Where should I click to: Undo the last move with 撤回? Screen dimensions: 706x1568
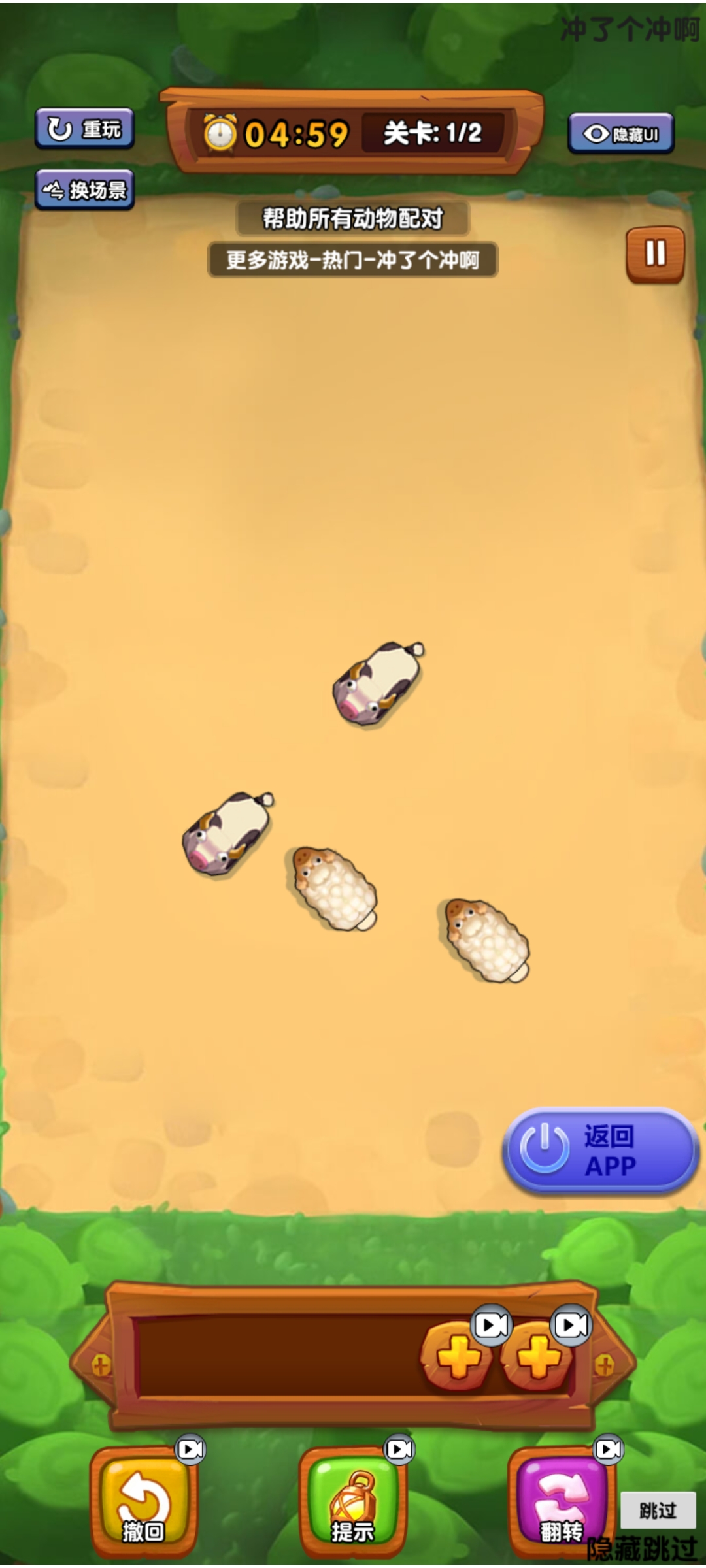click(143, 1501)
